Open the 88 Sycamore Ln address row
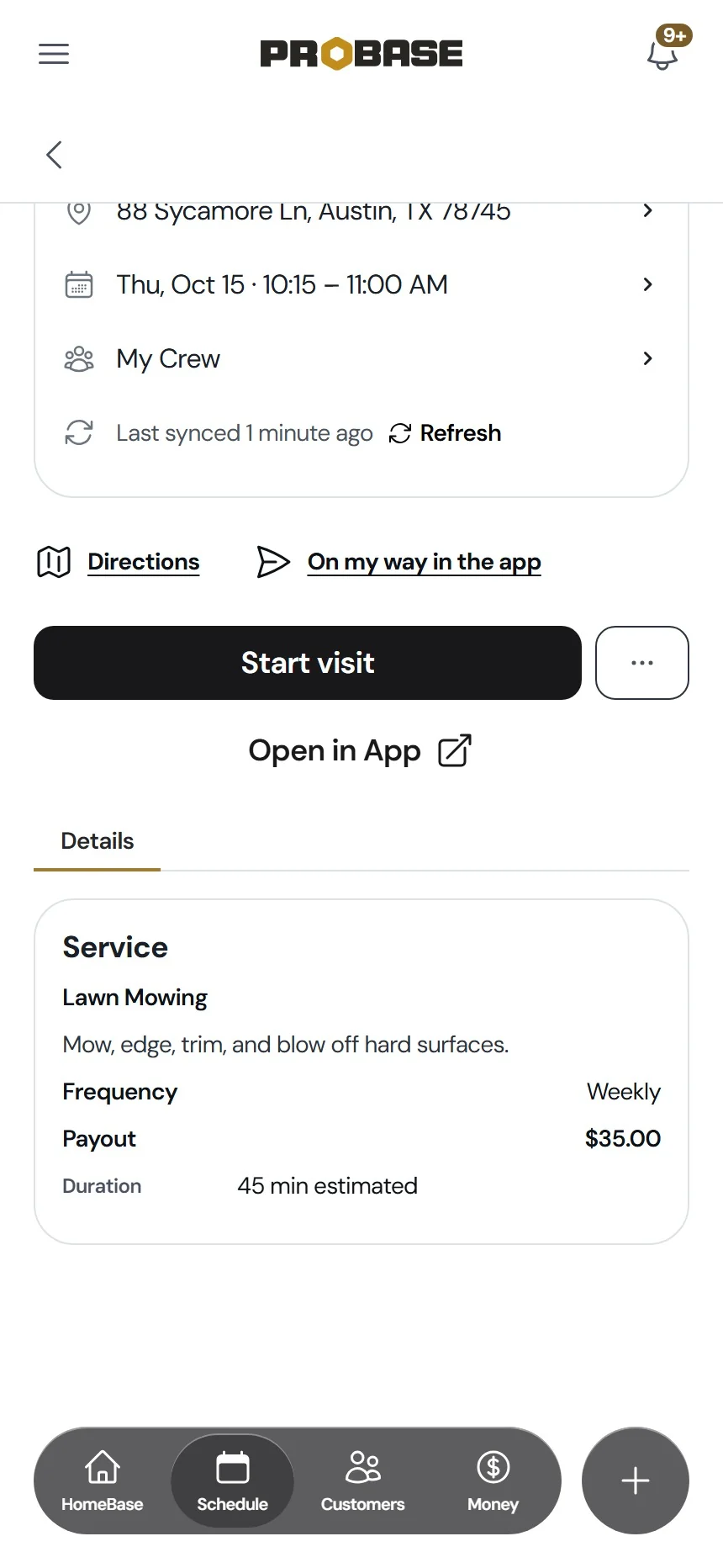The height and width of the screenshot is (1568, 723). (361, 211)
